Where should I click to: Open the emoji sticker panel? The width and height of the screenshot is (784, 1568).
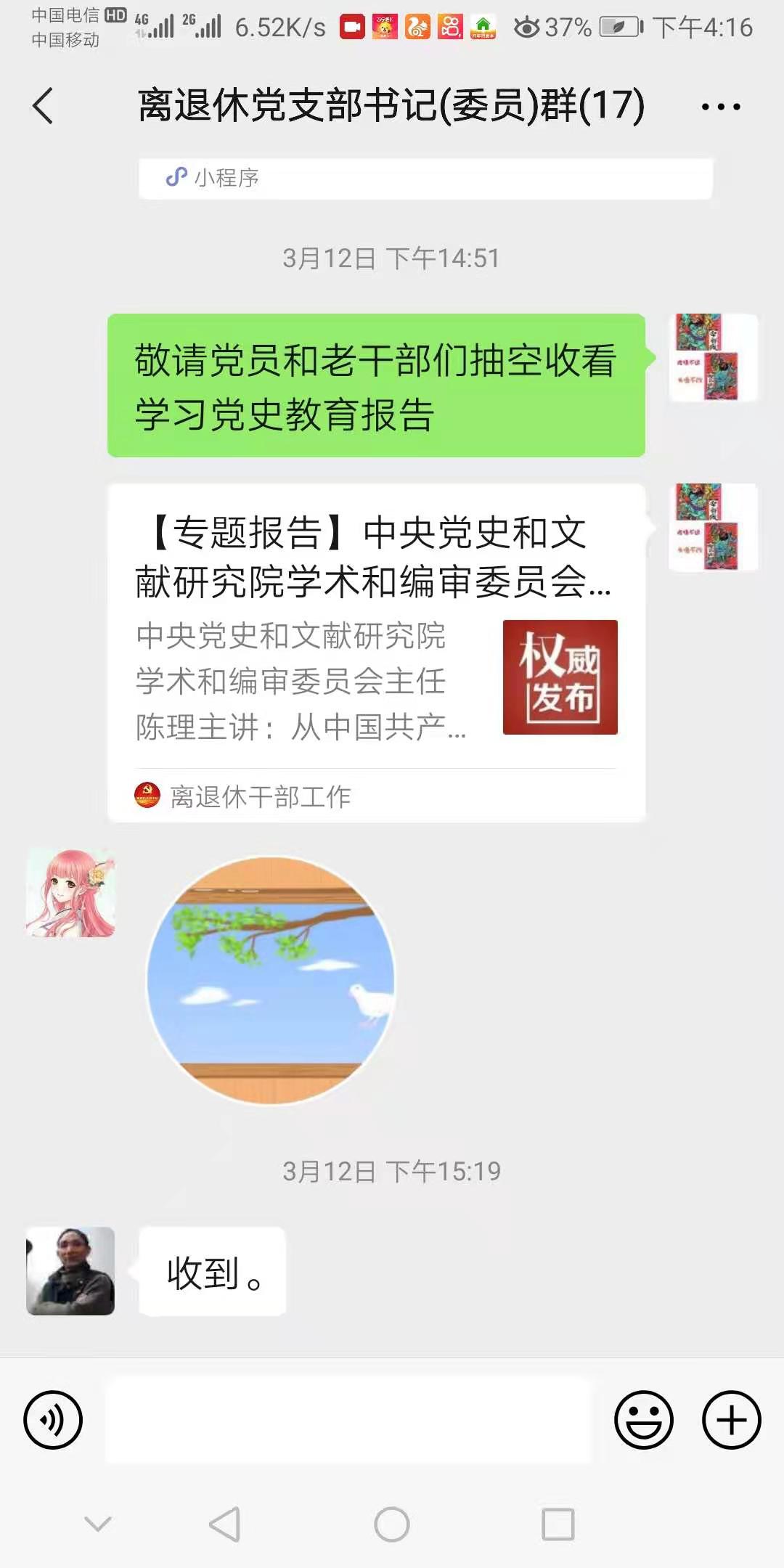[x=643, y=1419]
